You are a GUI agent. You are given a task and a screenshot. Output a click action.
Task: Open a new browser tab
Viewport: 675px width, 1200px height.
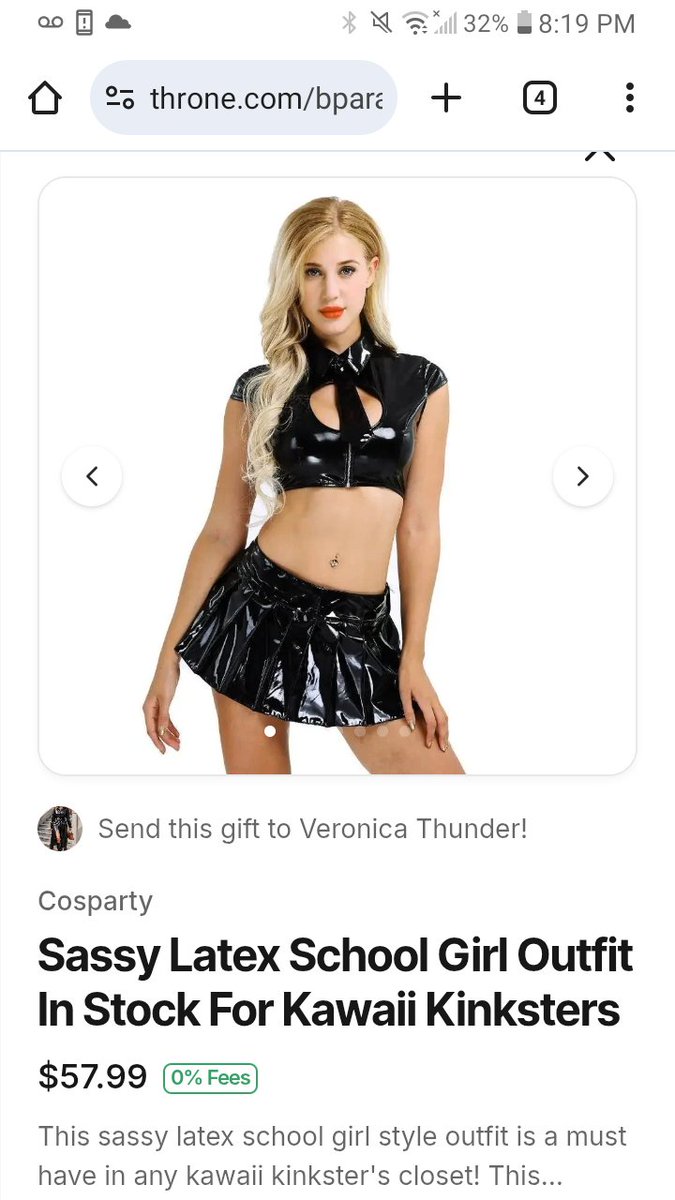446,98
